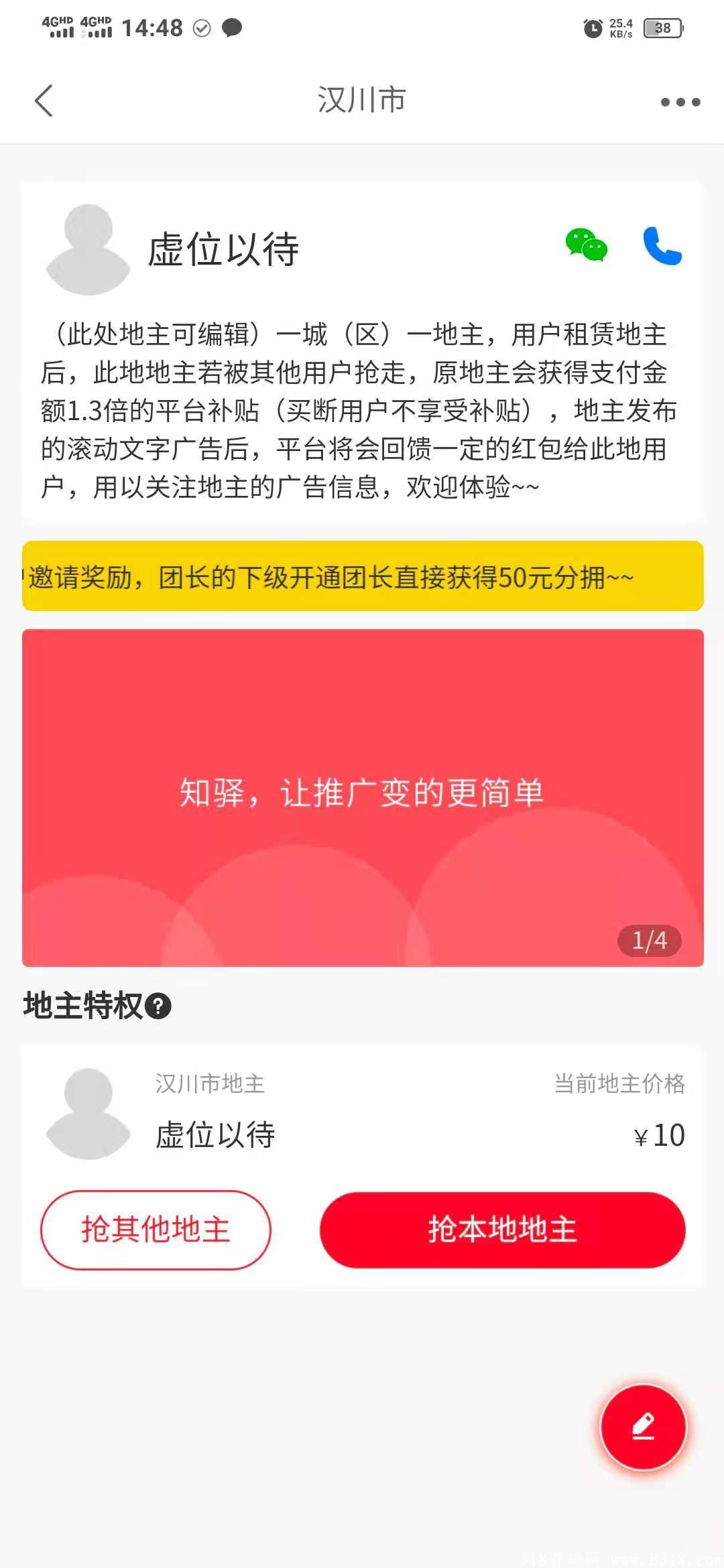Open the yellow invite reward banner
Viewport: 724px width, 1568px height.
(362, 577)
